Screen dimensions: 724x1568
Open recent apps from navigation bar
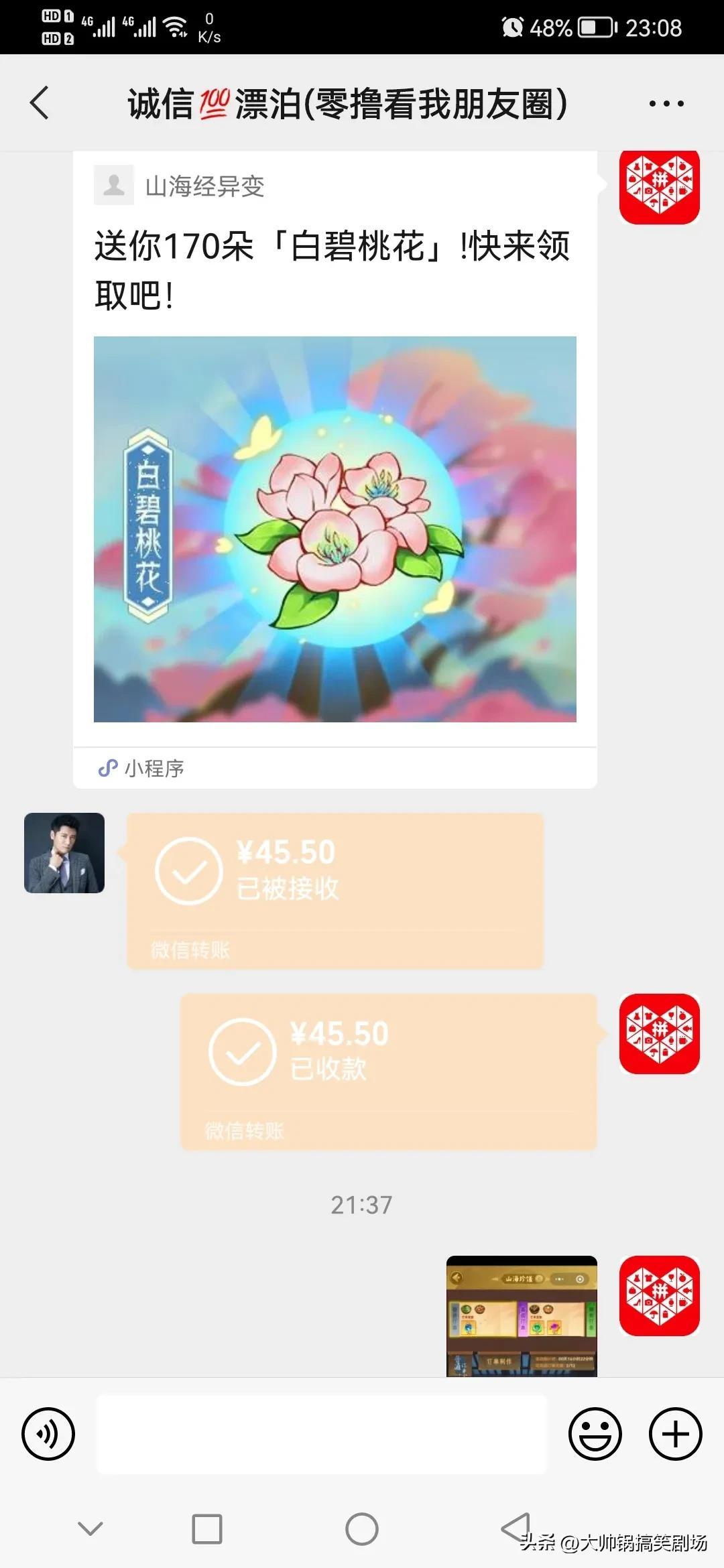click(207, 1529)
